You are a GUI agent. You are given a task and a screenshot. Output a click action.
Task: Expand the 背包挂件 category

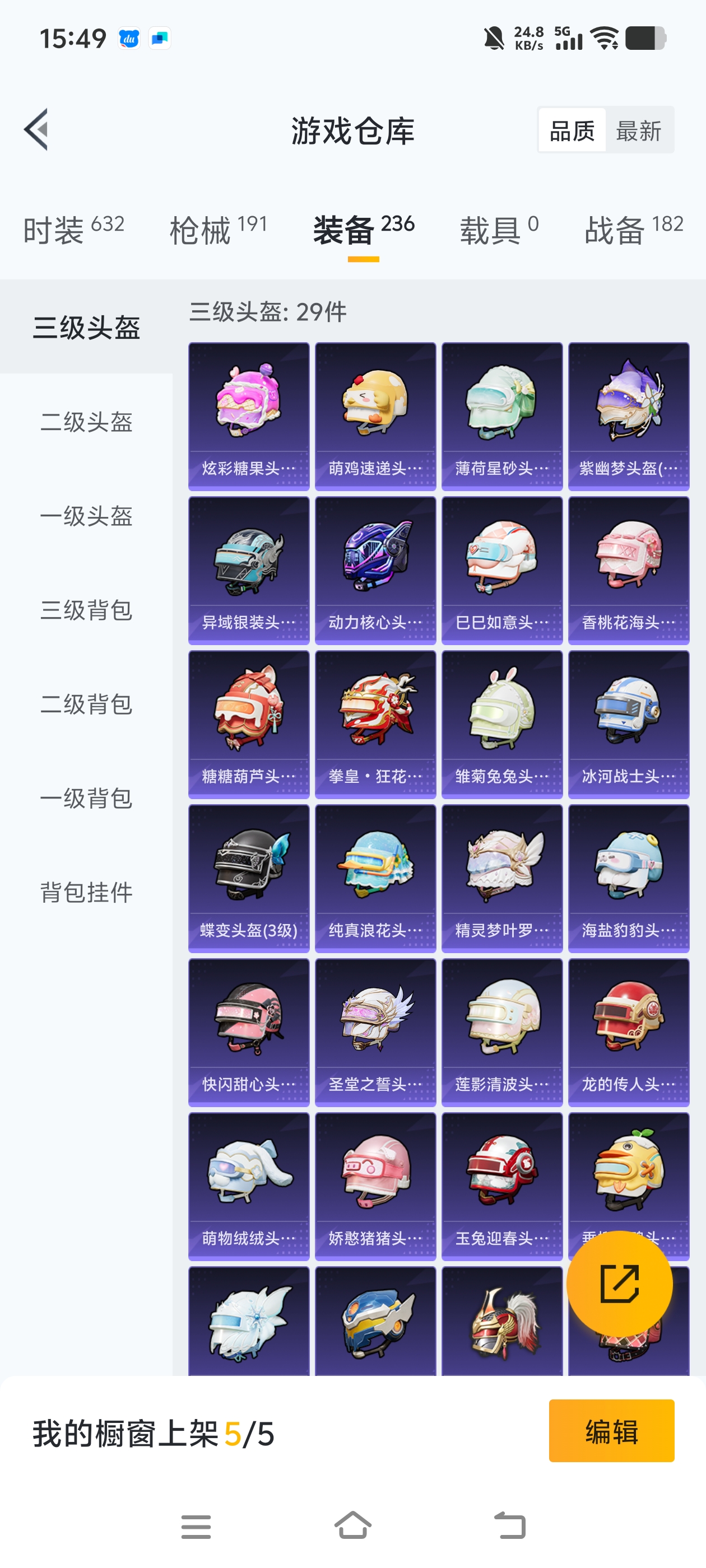(x=87, y=893)
